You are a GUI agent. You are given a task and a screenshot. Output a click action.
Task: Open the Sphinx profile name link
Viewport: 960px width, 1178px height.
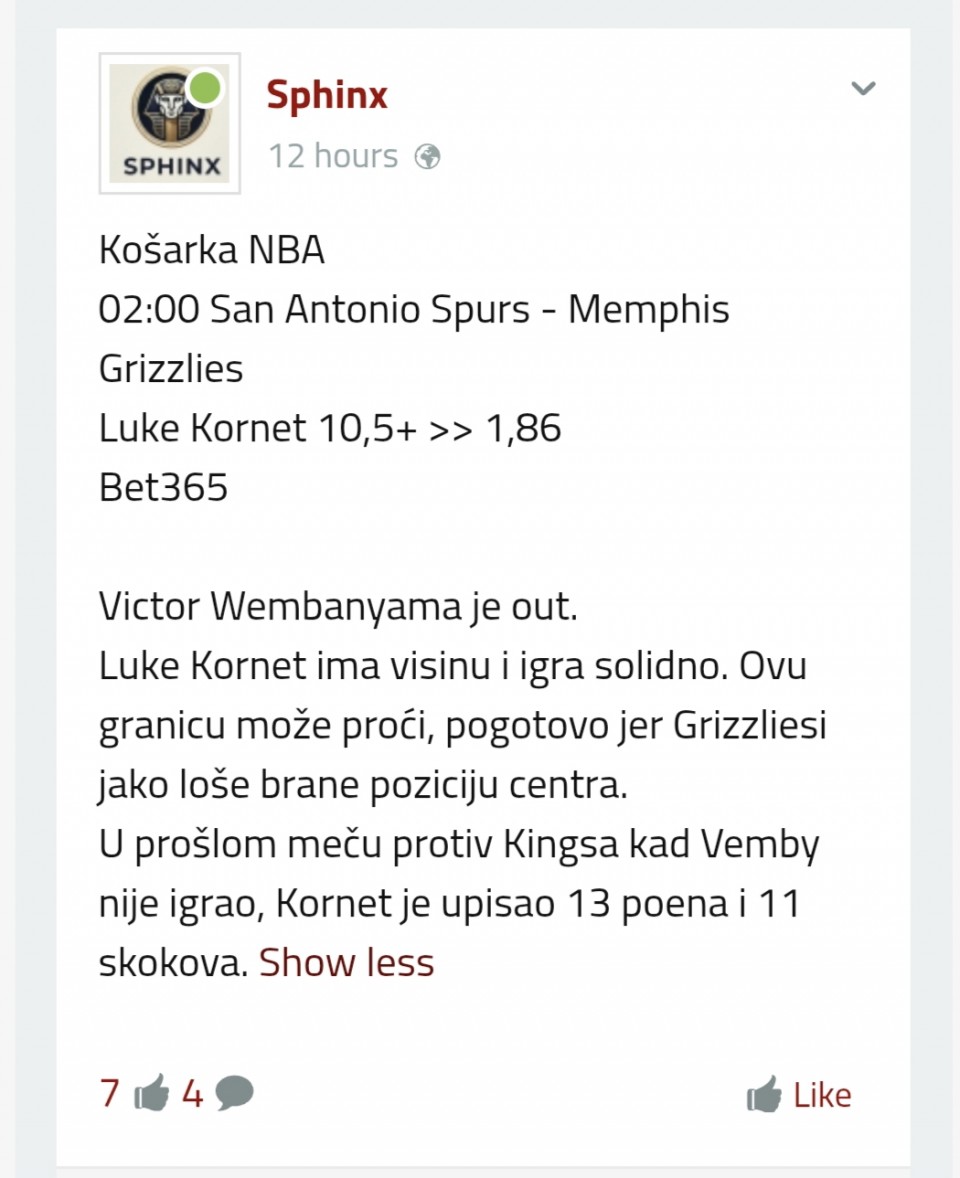click(x=326, y=95)
